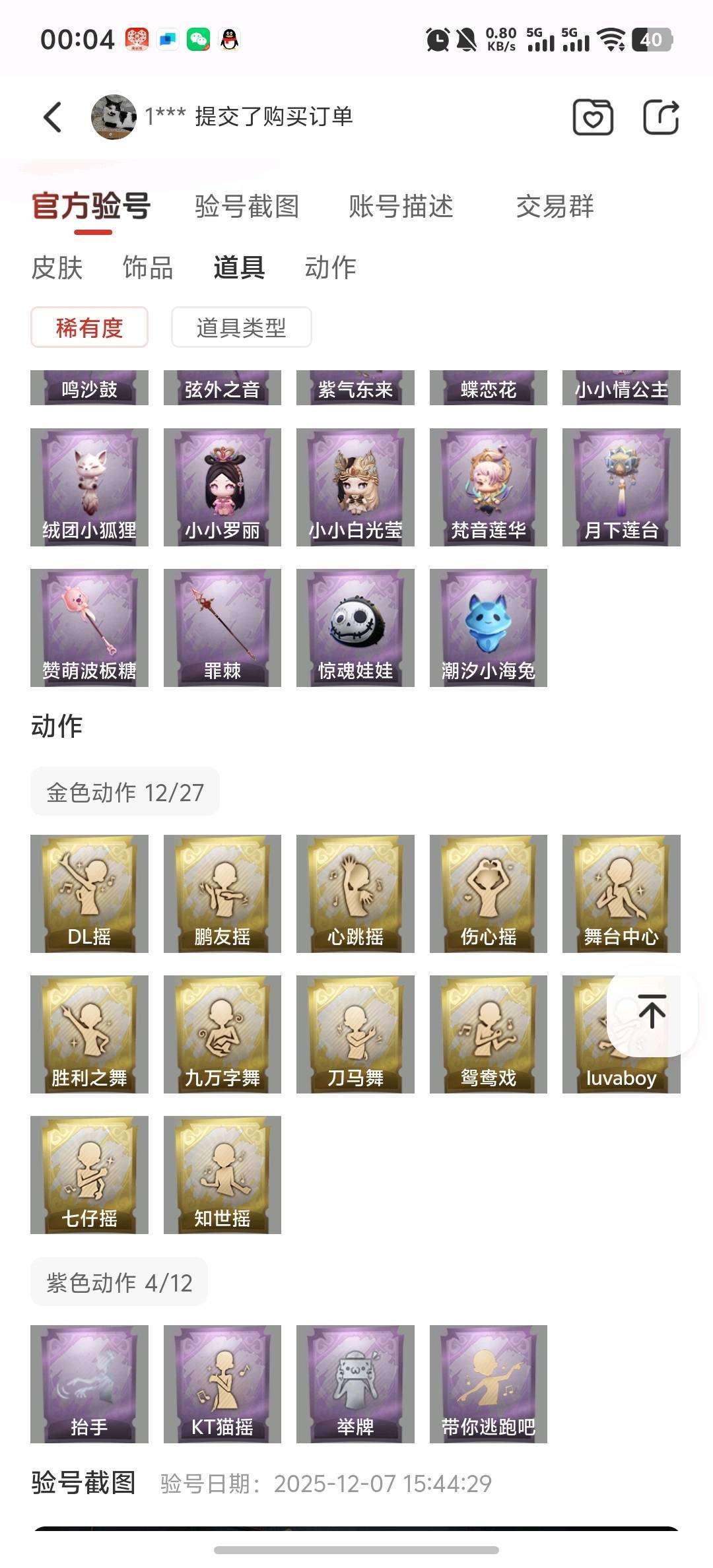The width and height of the screenshot is (713, 1568).
Task: Tap the KT猫摇 purple action card
Action: pyautogui.click(x=222, y=1386)
